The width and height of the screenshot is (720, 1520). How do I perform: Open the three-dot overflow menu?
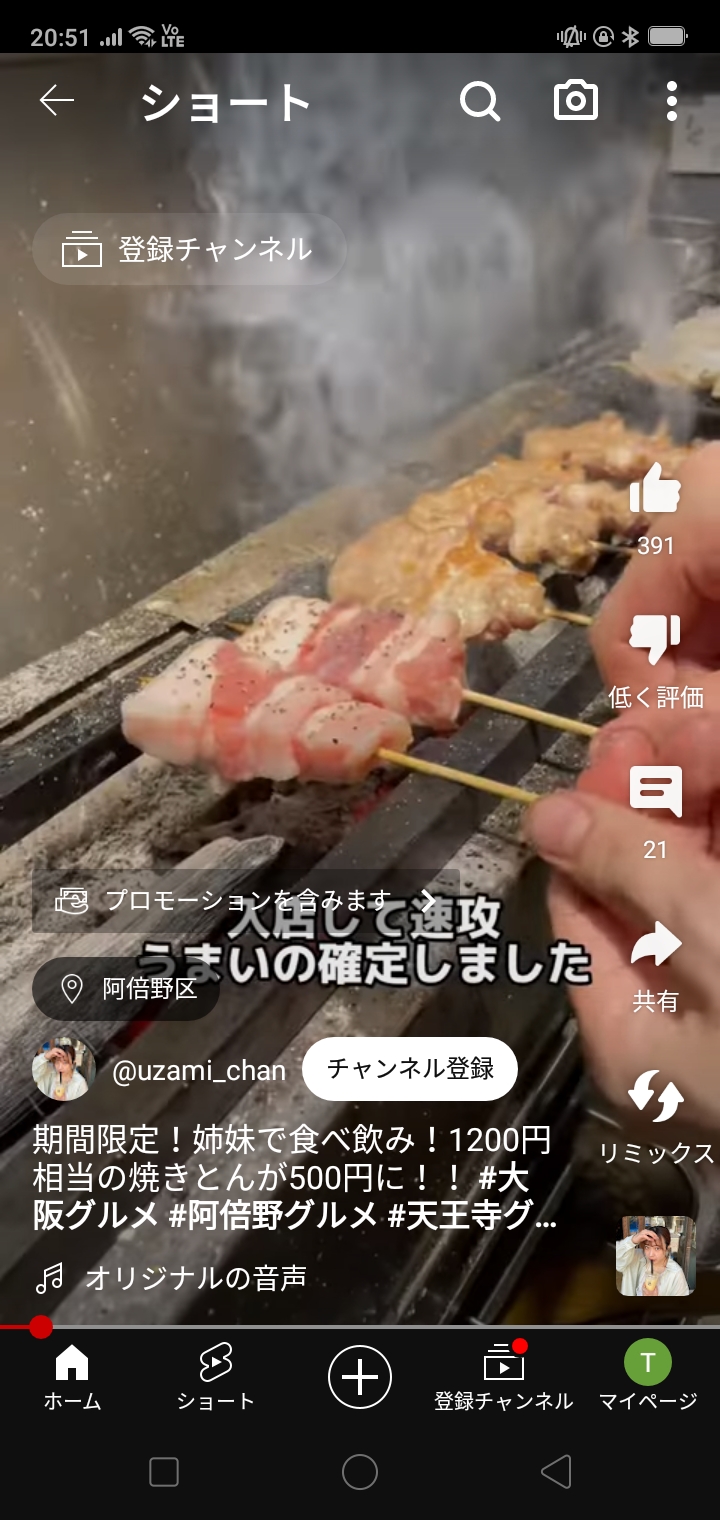coord(671,101)
